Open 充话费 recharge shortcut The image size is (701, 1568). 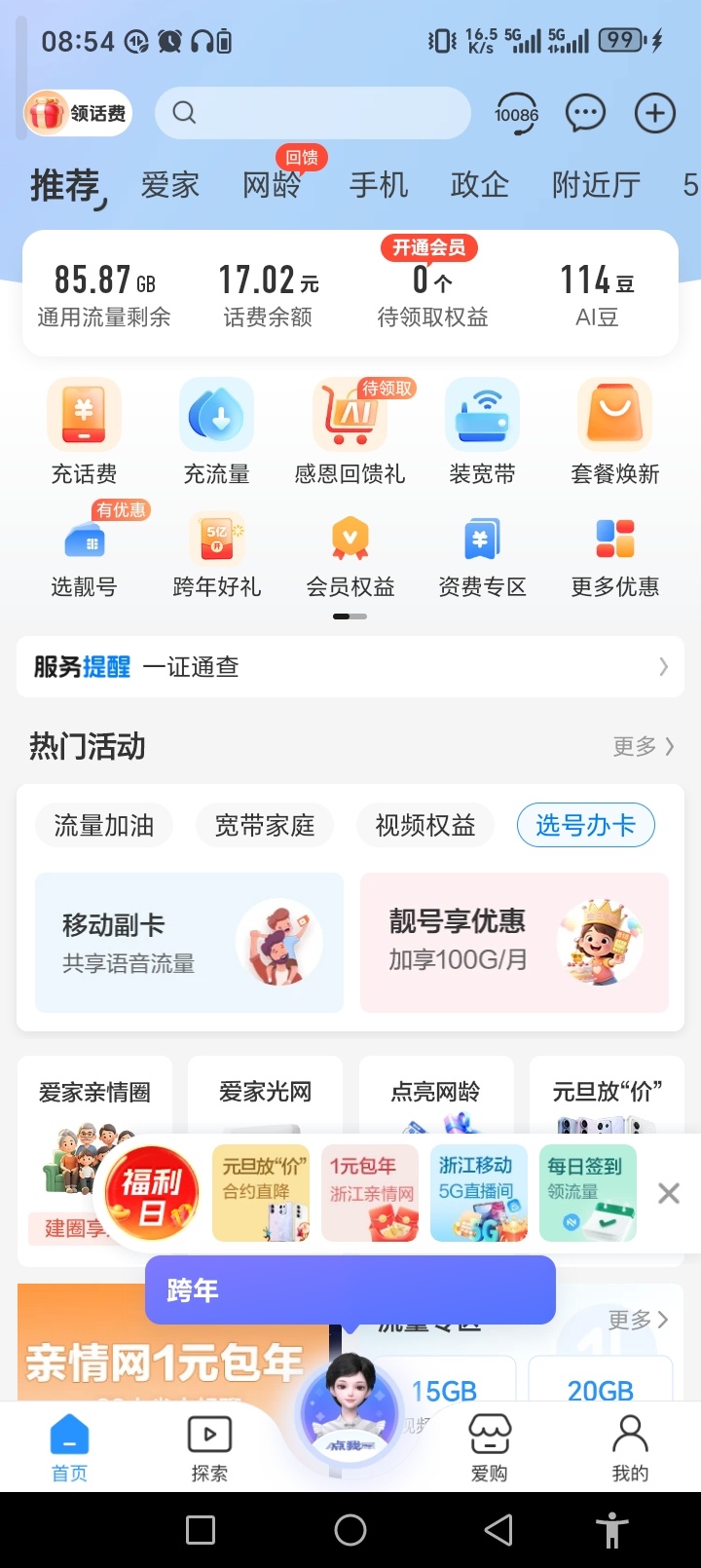click(x=84, y=432)
